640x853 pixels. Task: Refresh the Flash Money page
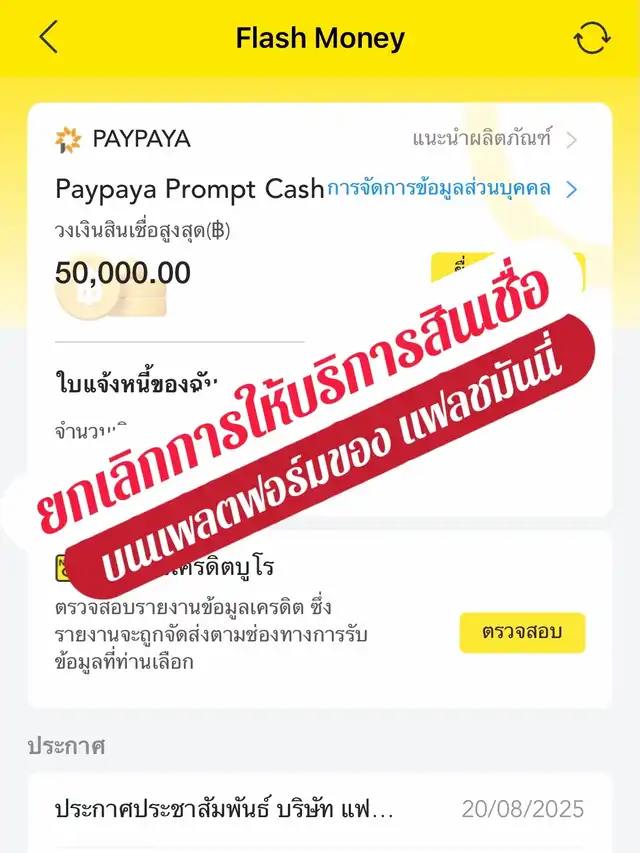592,38
